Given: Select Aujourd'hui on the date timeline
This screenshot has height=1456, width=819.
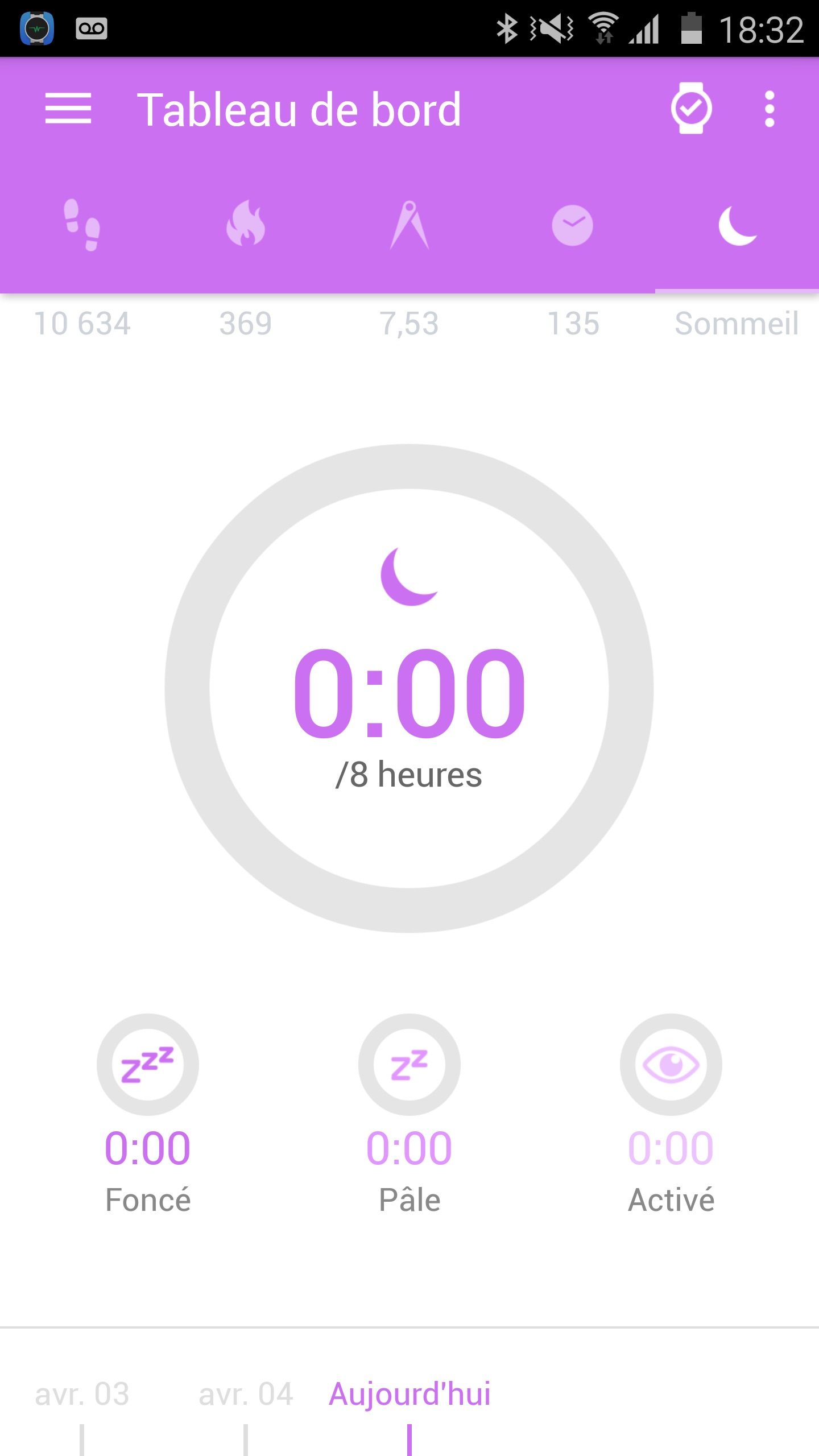Looking at the screenshot, I should click(x=409, y=1395).
